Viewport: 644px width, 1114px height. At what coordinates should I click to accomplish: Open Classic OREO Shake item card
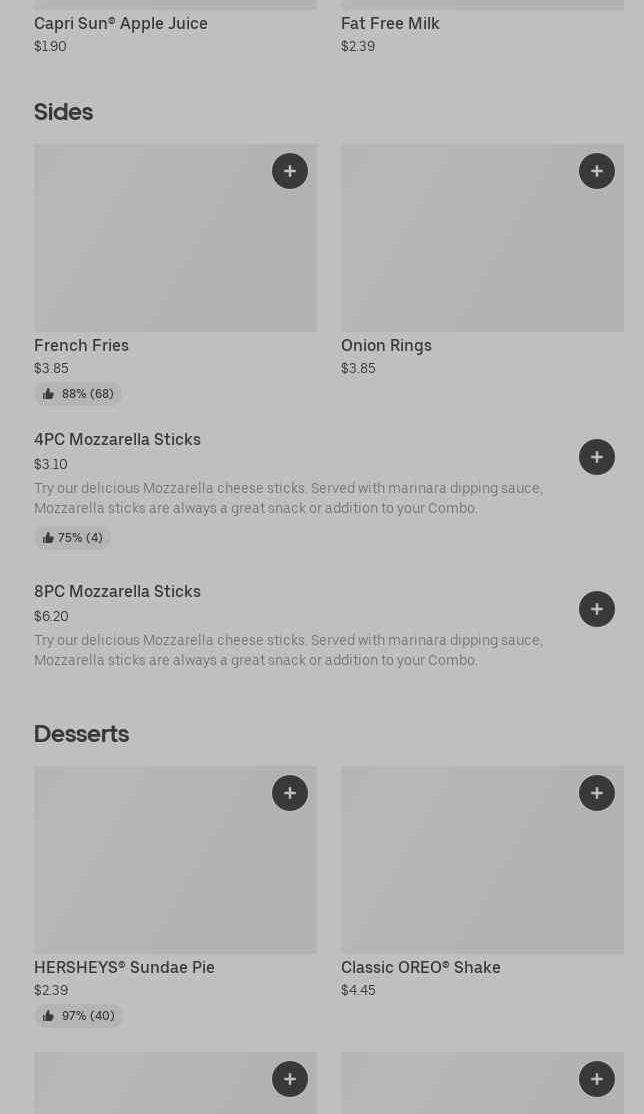point(483,883)
